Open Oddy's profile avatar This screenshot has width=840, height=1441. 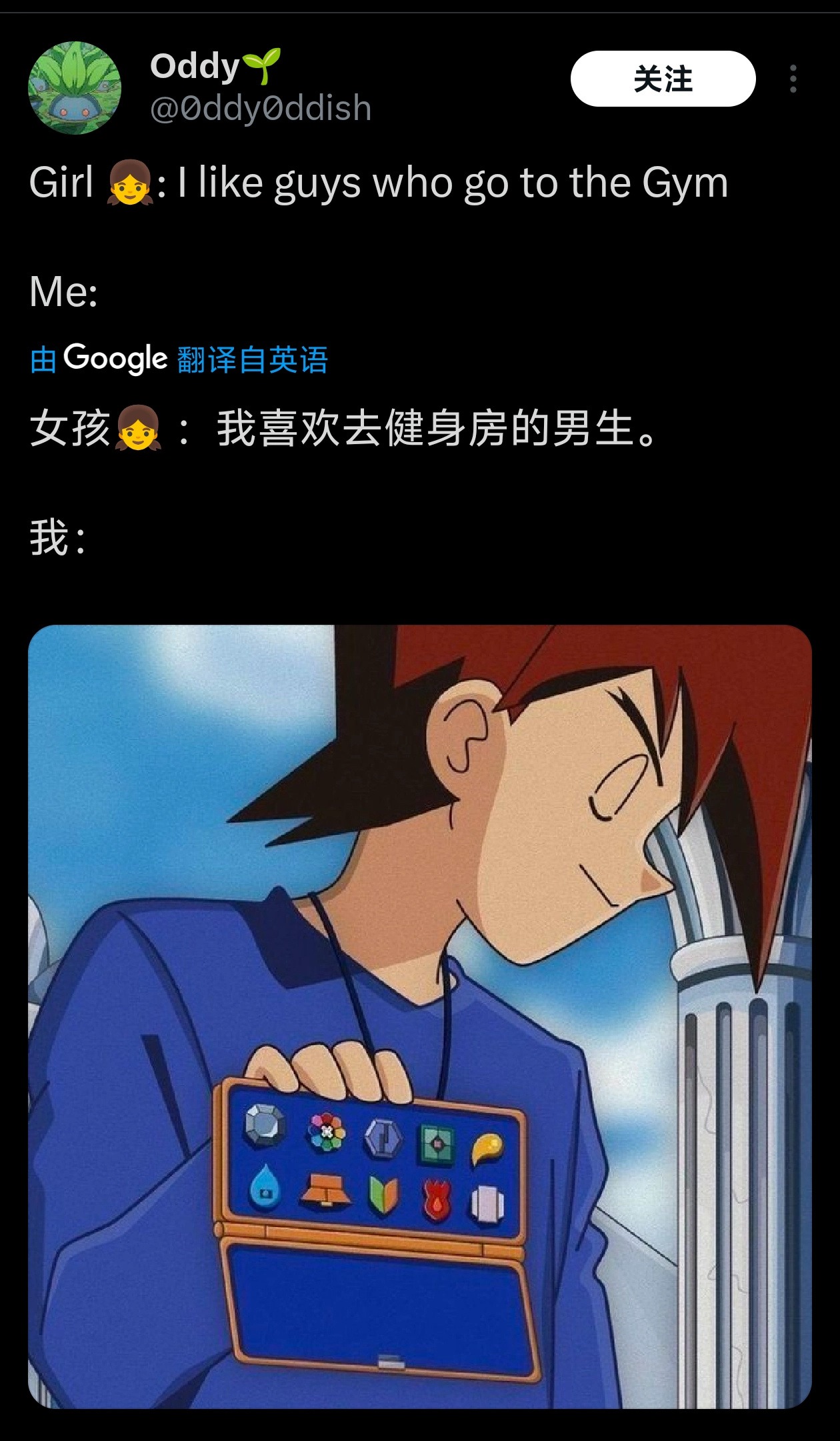(x=75, y=87)
